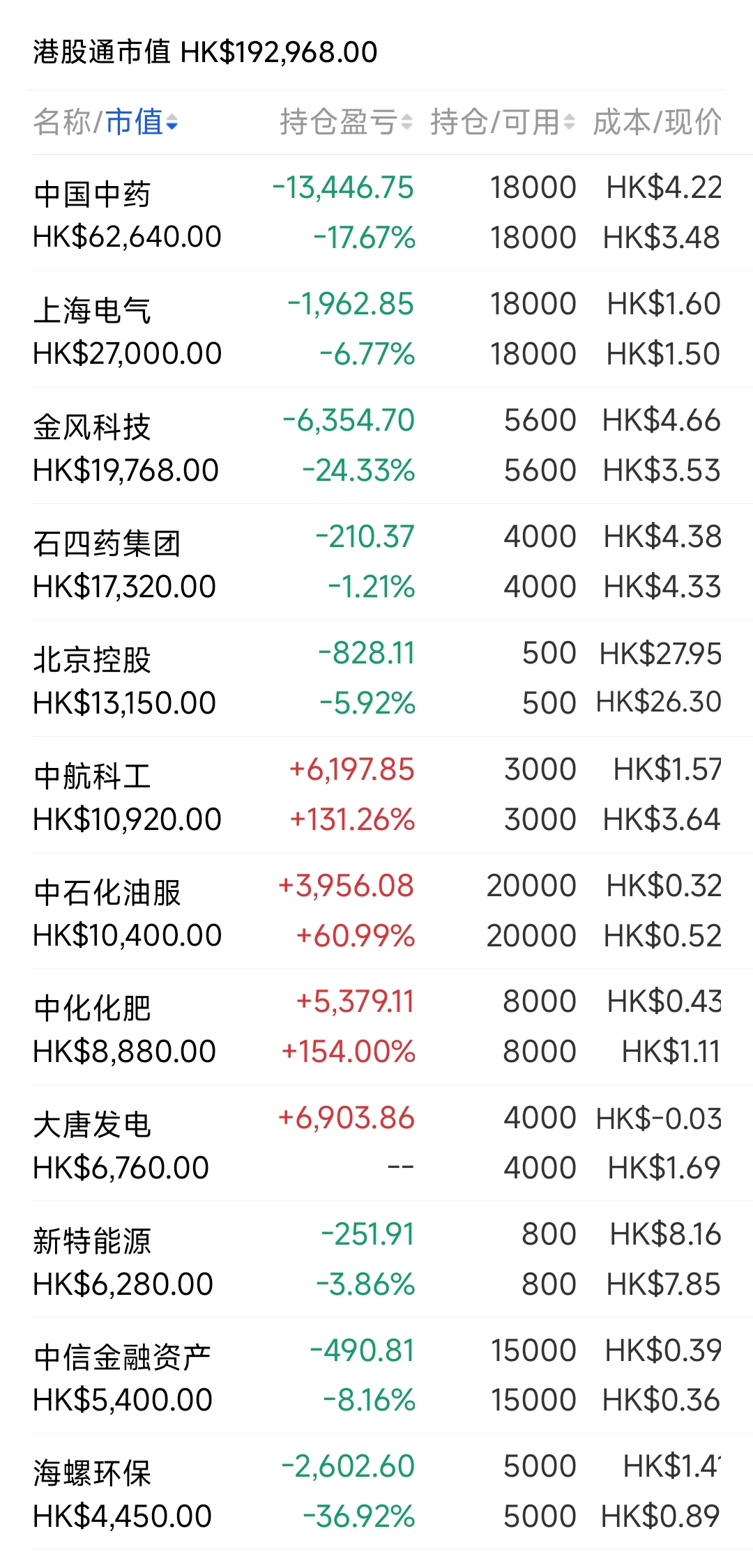Select the 中信金融资产 position
Image resolution: width=753 pixels, height=1568 pixels.
(376, 1376)
